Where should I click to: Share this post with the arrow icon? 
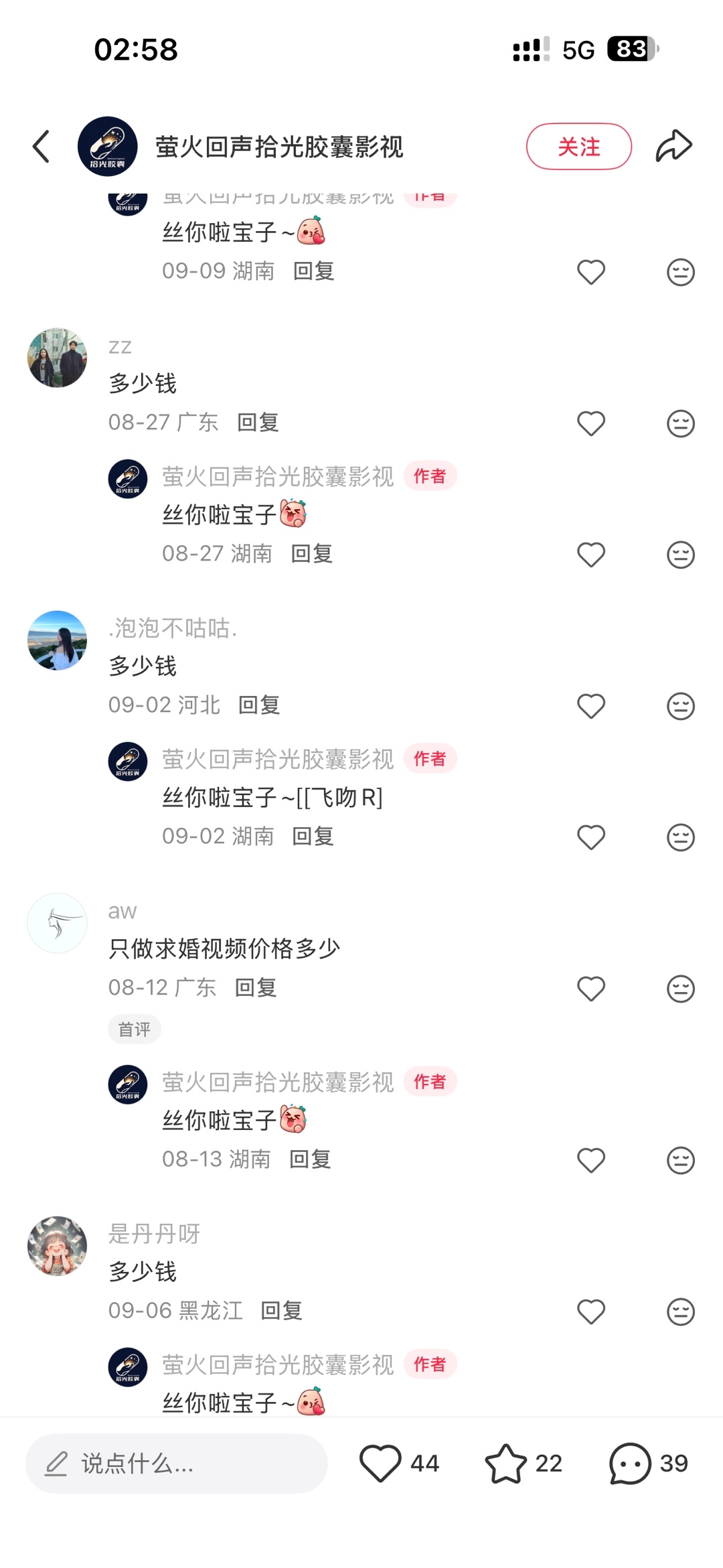(x=673, y=145)
